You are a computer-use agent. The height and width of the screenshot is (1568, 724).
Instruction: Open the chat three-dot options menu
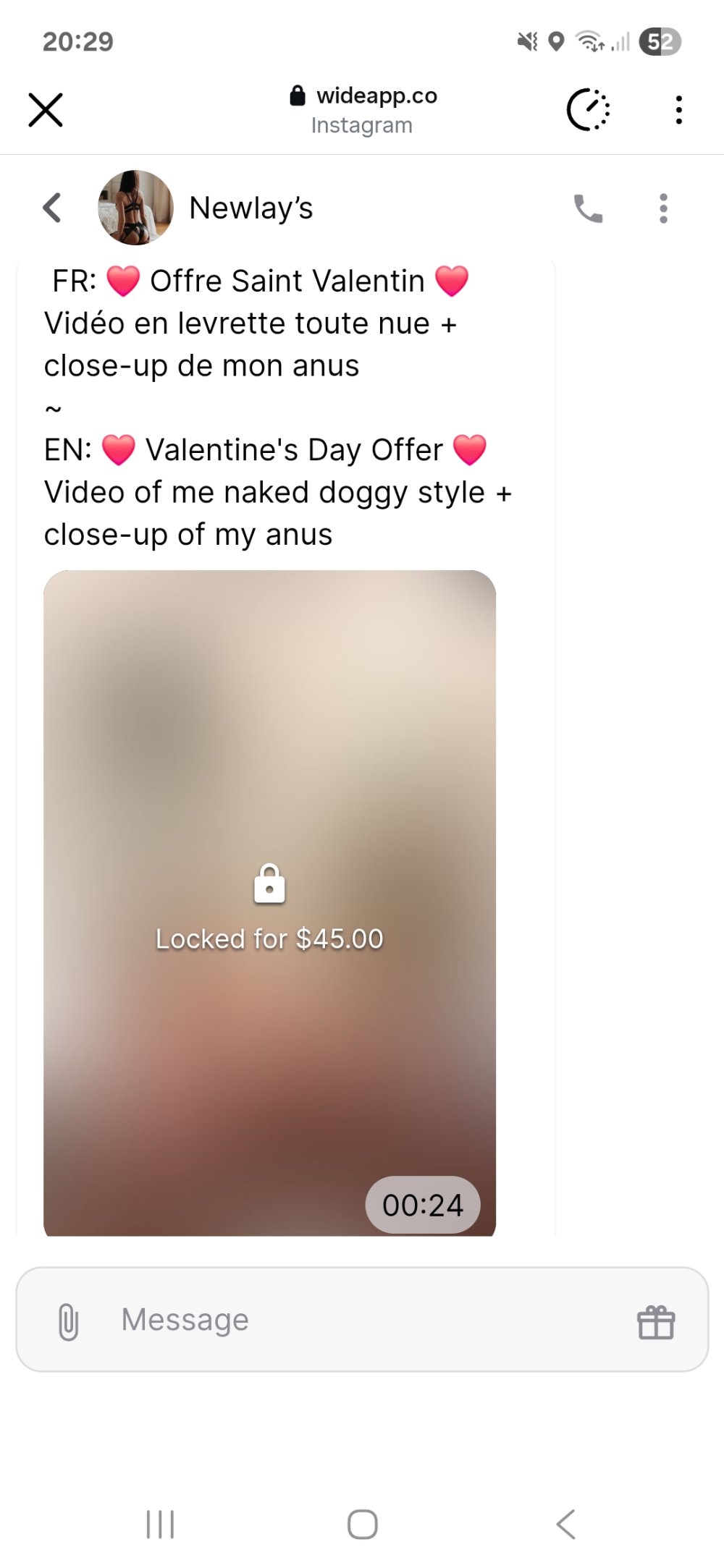tap(663, 208)
